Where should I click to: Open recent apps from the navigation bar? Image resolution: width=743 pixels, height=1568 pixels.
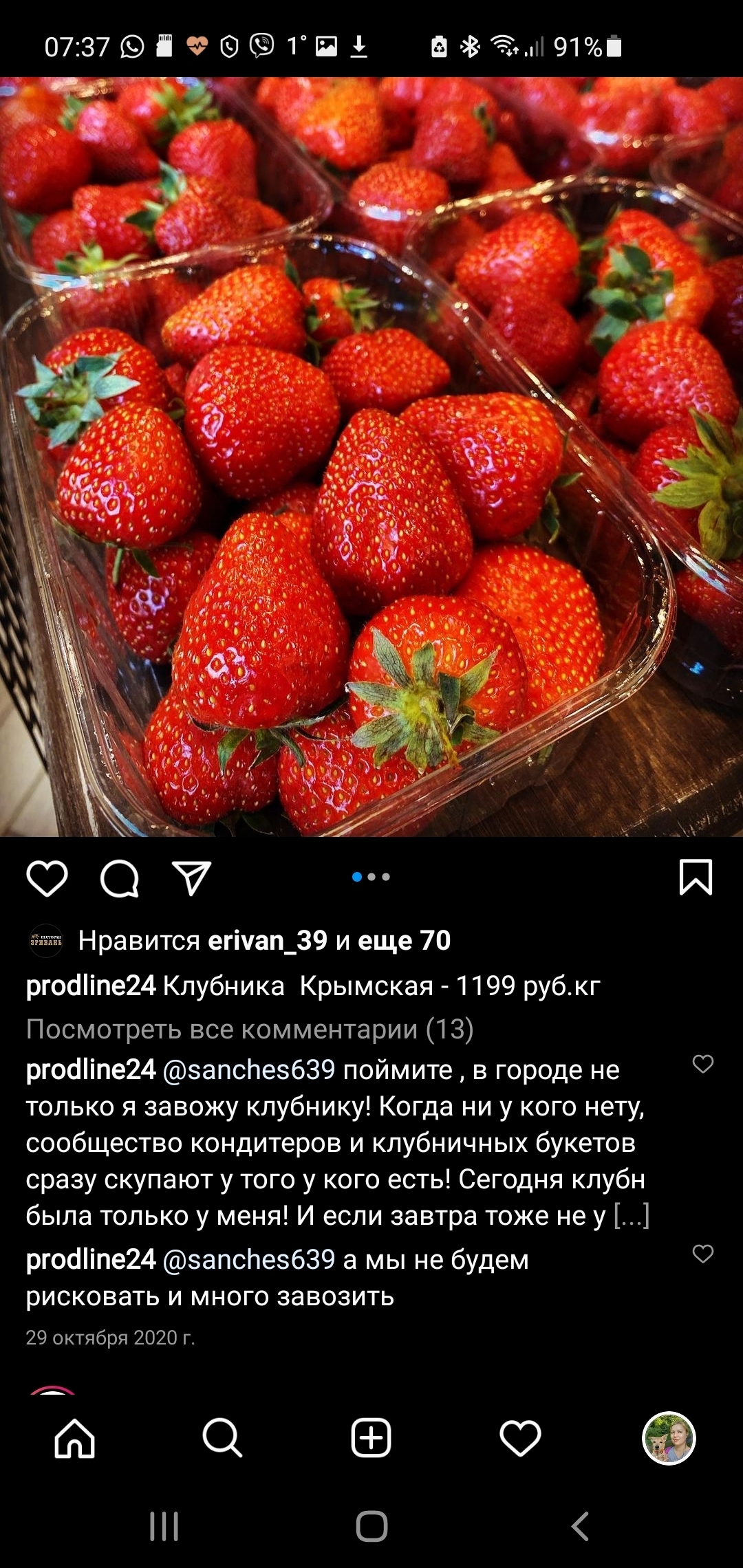(x=164, y=1527)
